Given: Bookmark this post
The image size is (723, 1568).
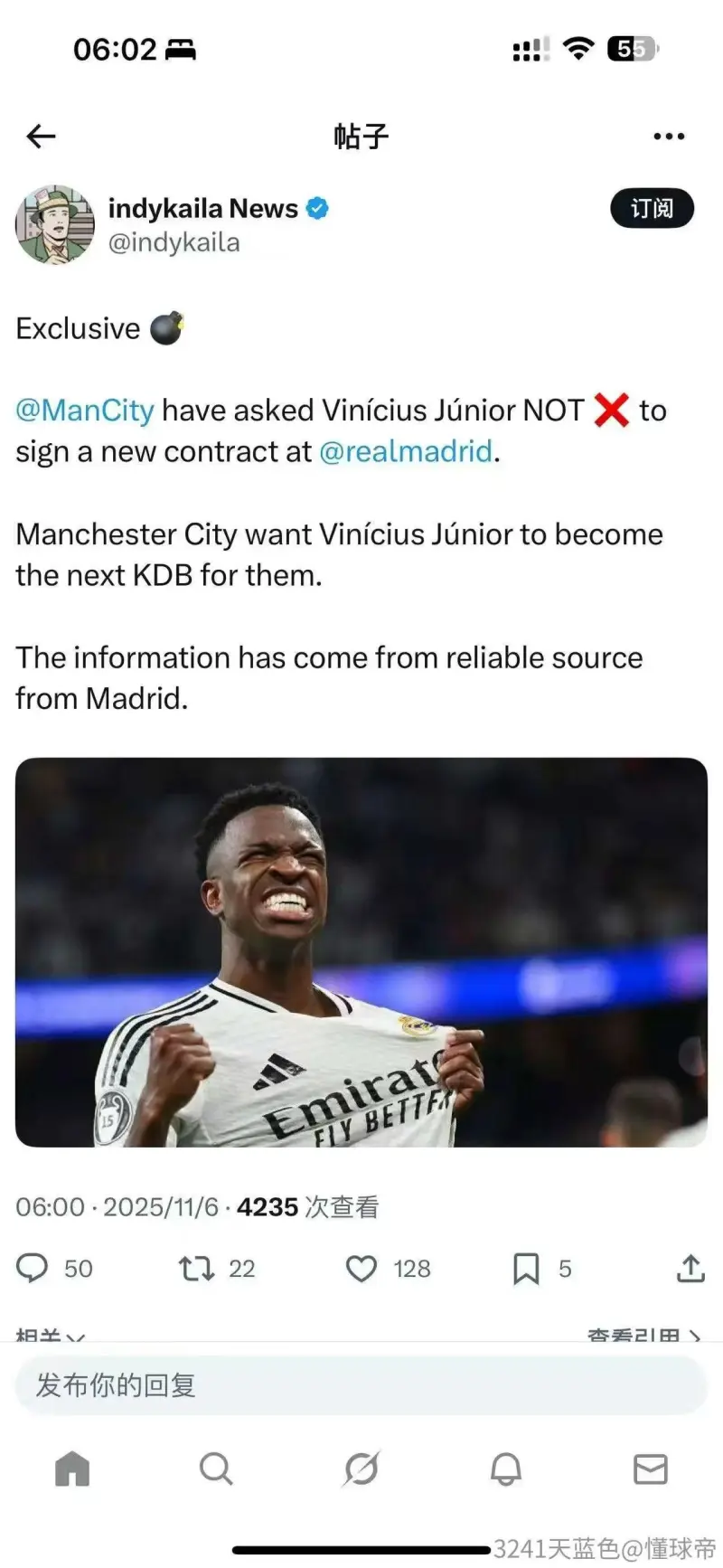Looking at the screenshot, I should (x=525, y=1268).
